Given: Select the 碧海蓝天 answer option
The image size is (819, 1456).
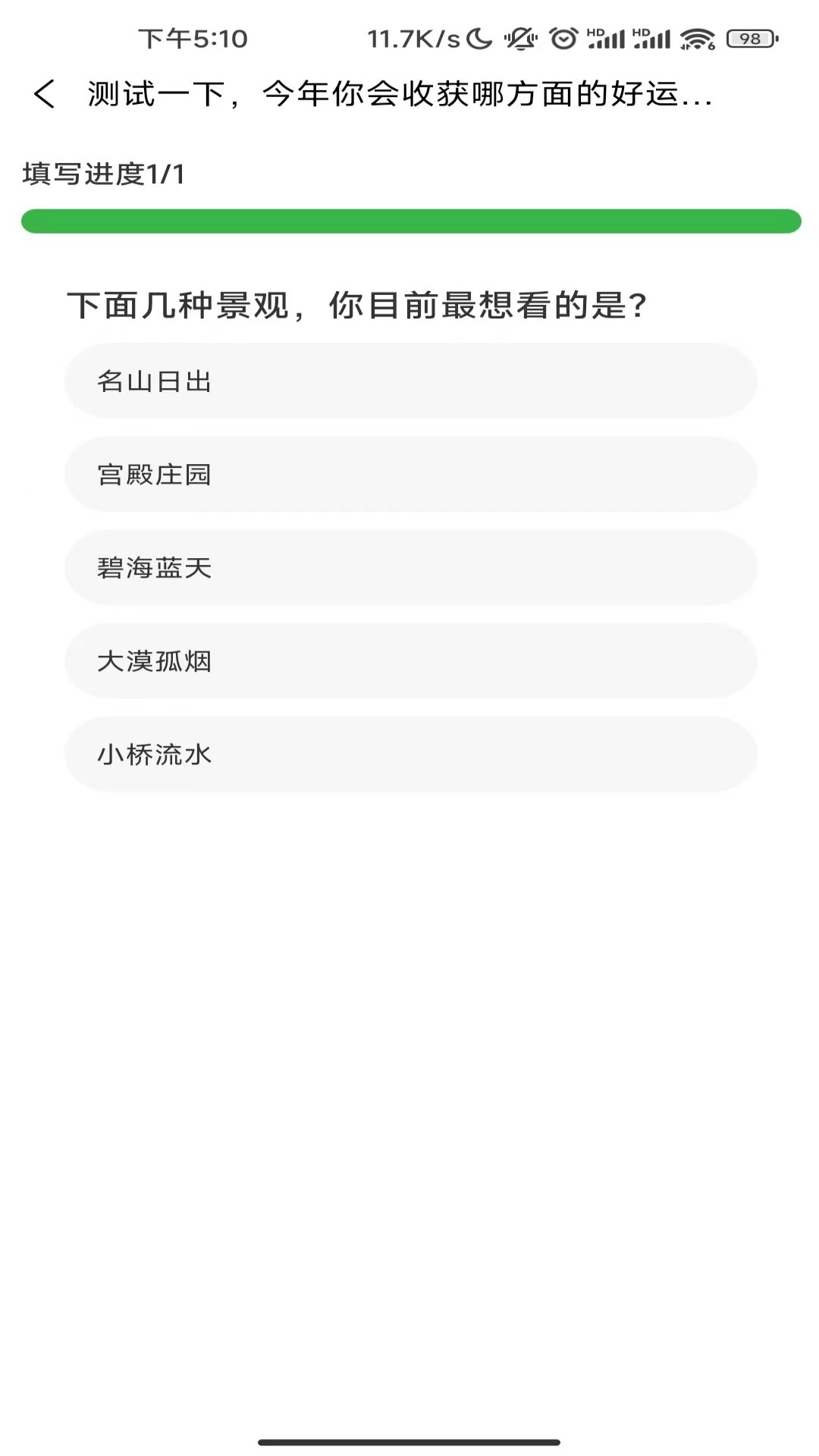Looking at the screenshot, I should (409, 568).
